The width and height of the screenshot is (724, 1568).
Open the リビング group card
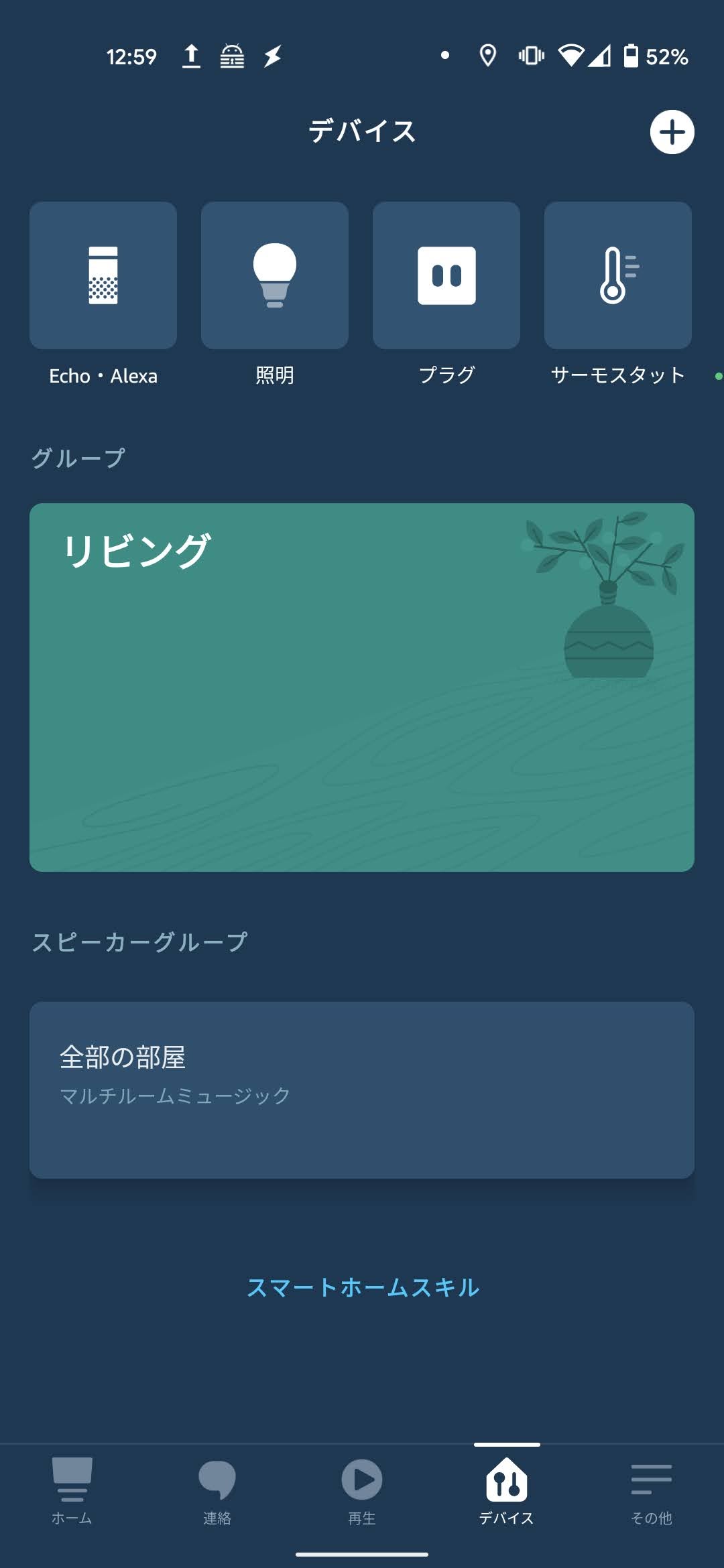(x=362, y=687)
